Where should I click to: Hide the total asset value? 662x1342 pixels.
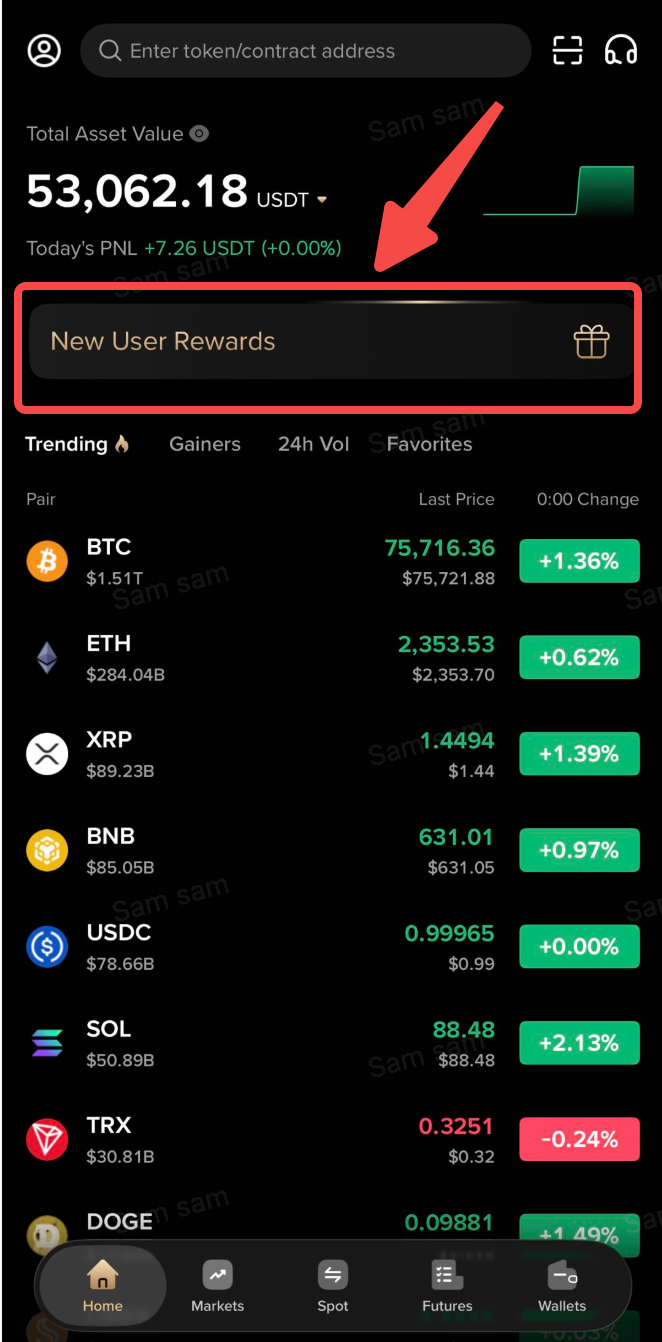tap(200, 134)
